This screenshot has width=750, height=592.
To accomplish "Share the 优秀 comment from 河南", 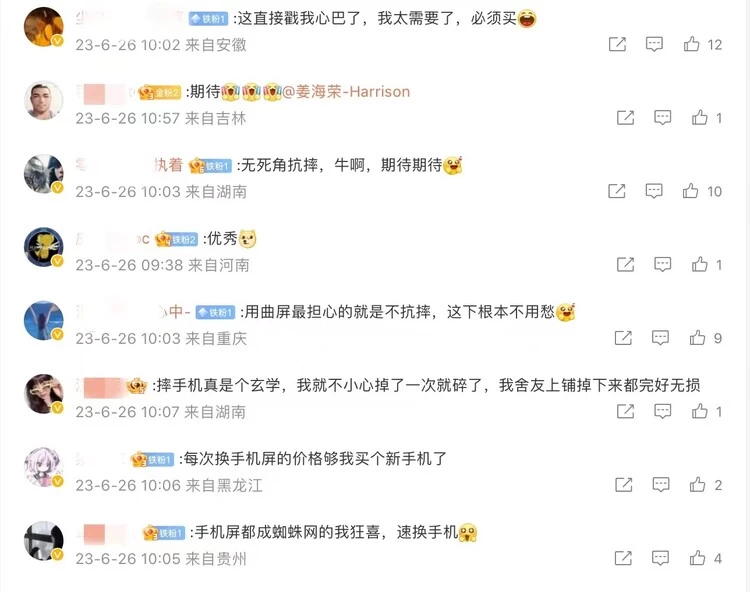I will pyautogui.click(x=625, y=265).
